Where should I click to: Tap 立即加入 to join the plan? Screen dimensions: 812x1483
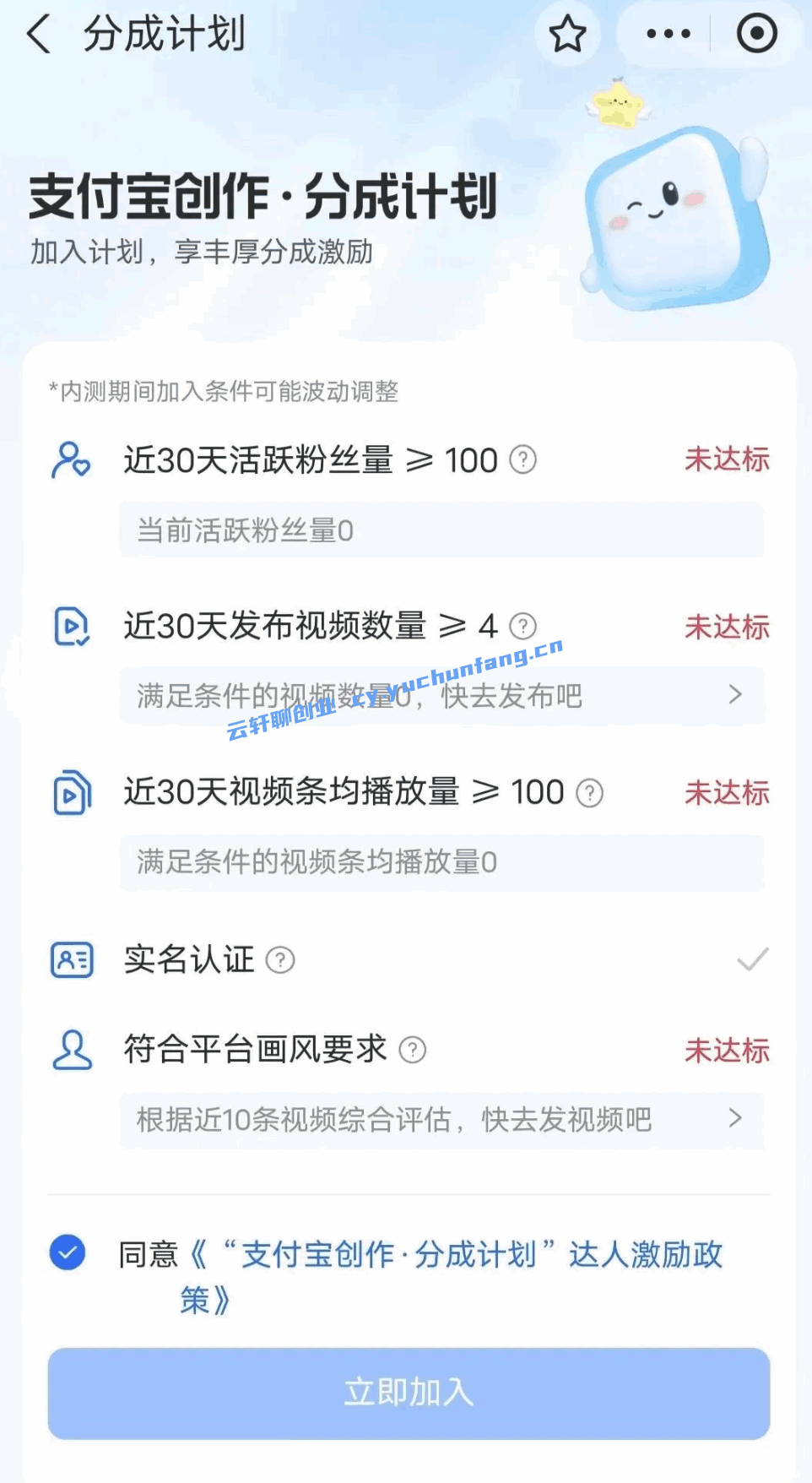click(x=409, y=1393)
